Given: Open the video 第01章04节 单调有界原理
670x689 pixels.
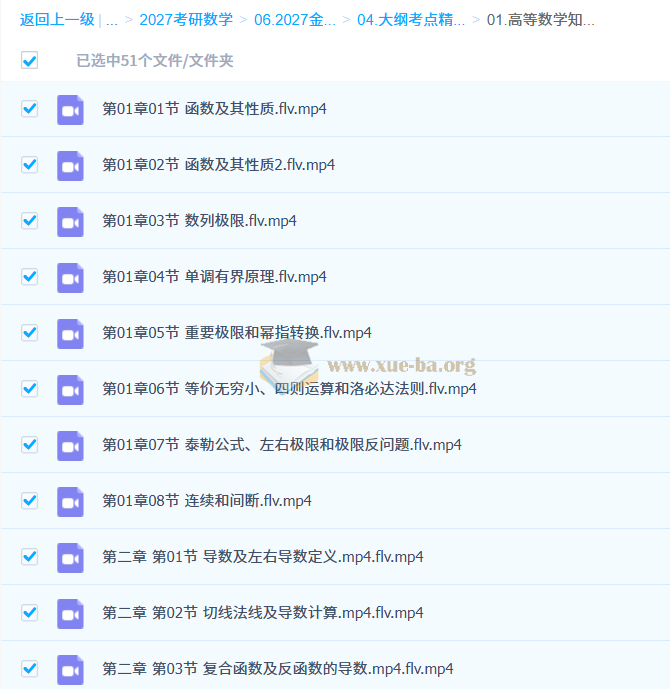Looking at the screenshot, I should (214, 277).
